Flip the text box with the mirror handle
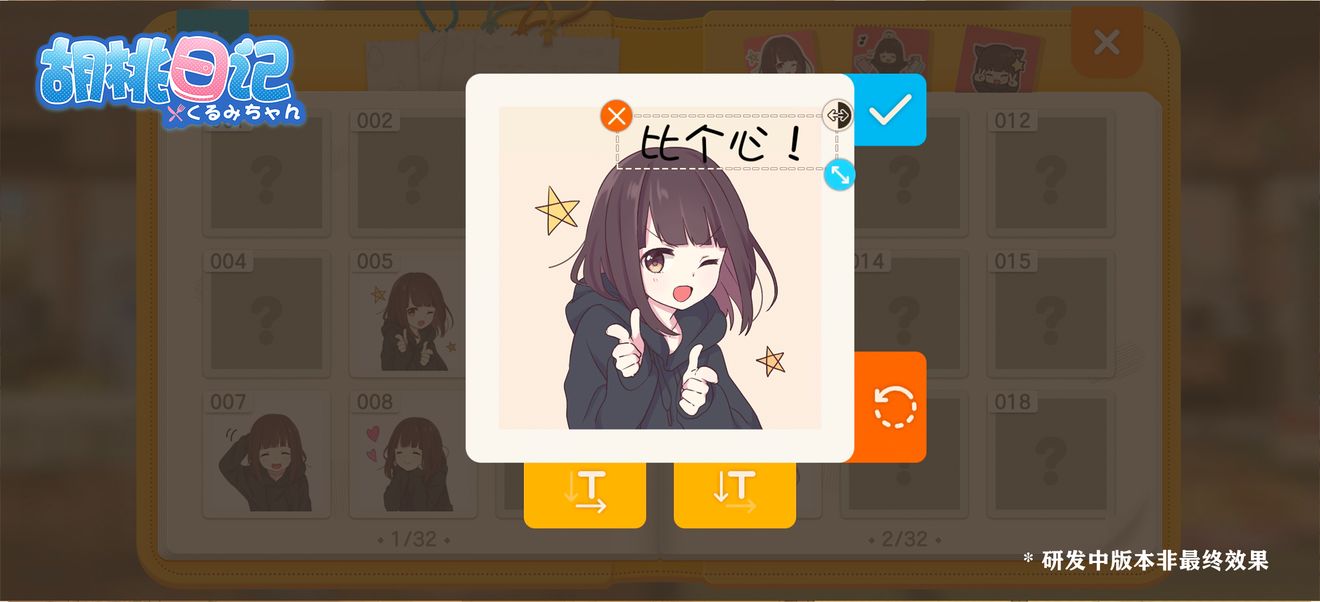Screen dimensions: 1320x602 (838, 115)
